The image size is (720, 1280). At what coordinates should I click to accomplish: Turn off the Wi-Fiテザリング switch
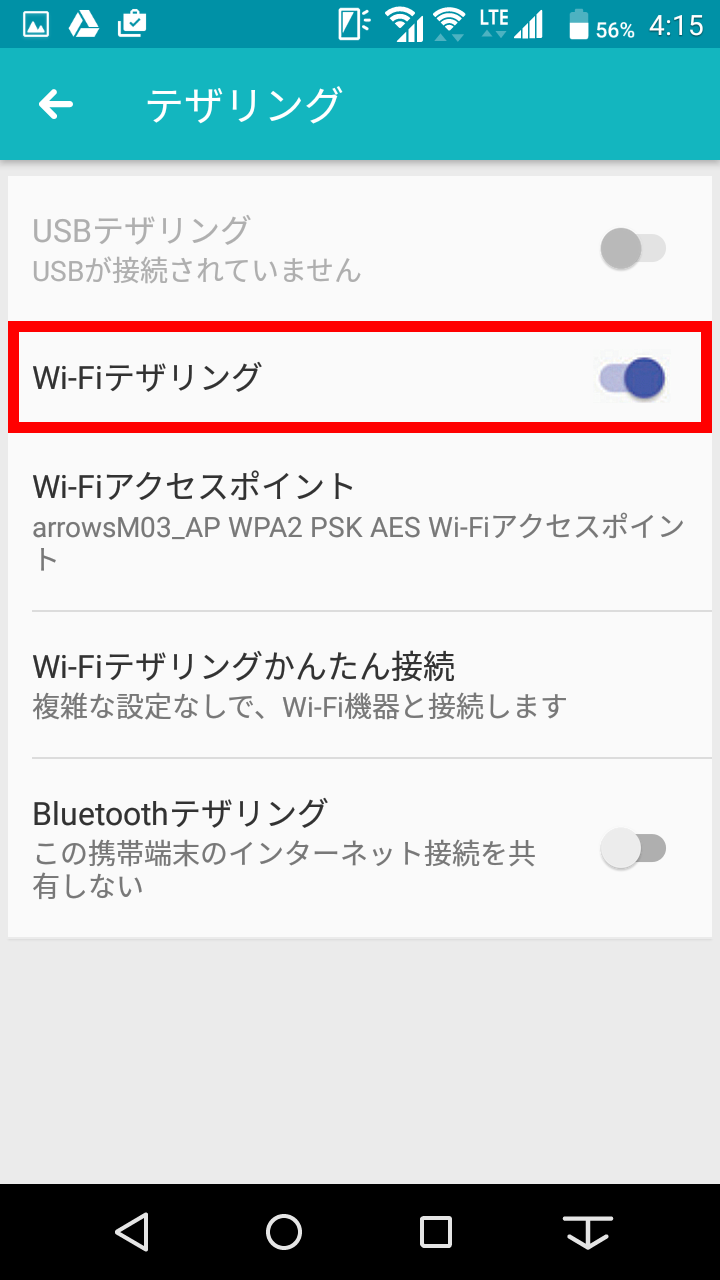(633, 378)
